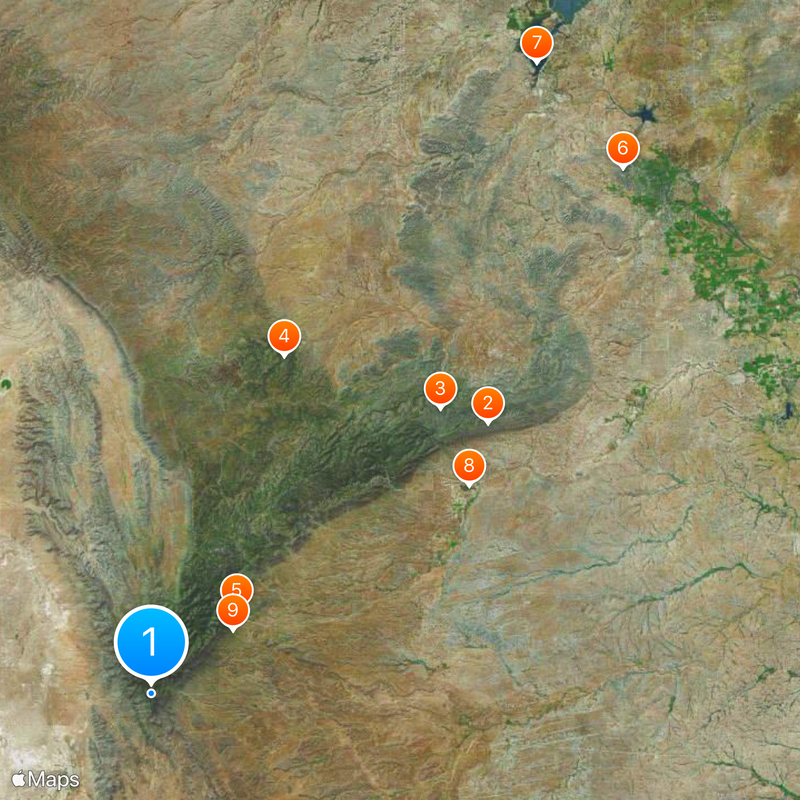Select the orange marker numbered 8
The image size is (800, 800).
[x=468, y=466]
